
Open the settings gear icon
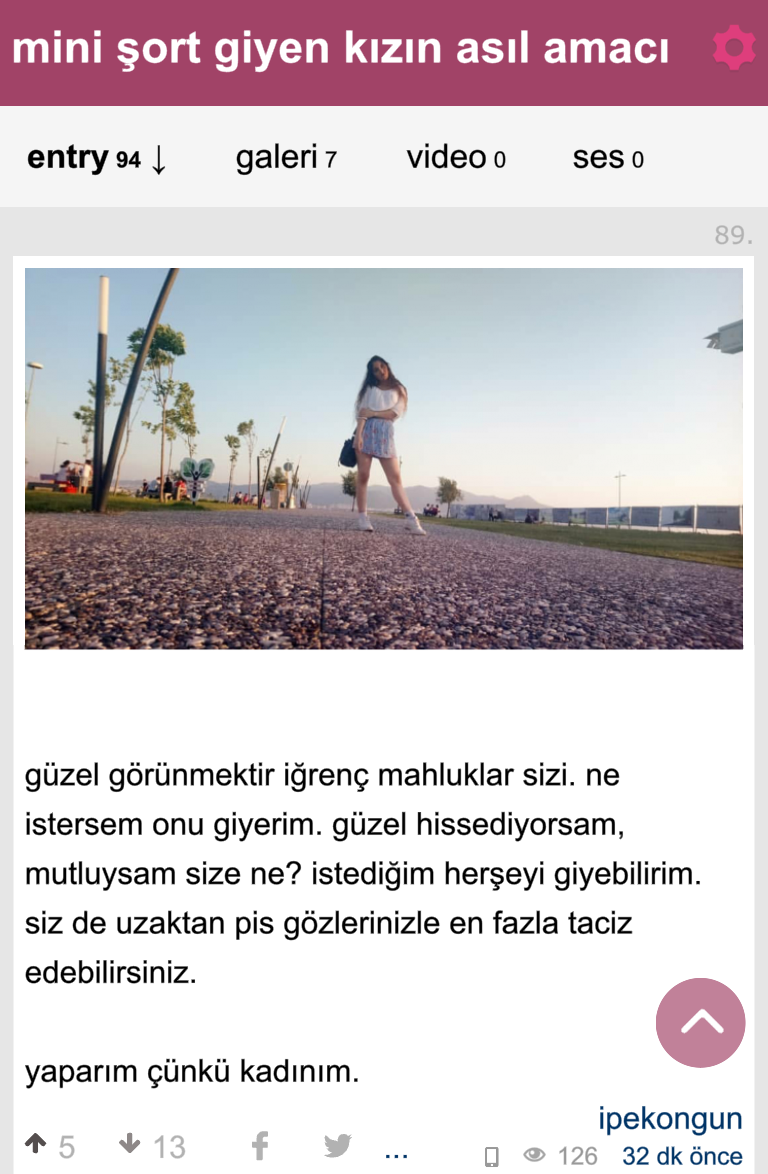[734, 48]
